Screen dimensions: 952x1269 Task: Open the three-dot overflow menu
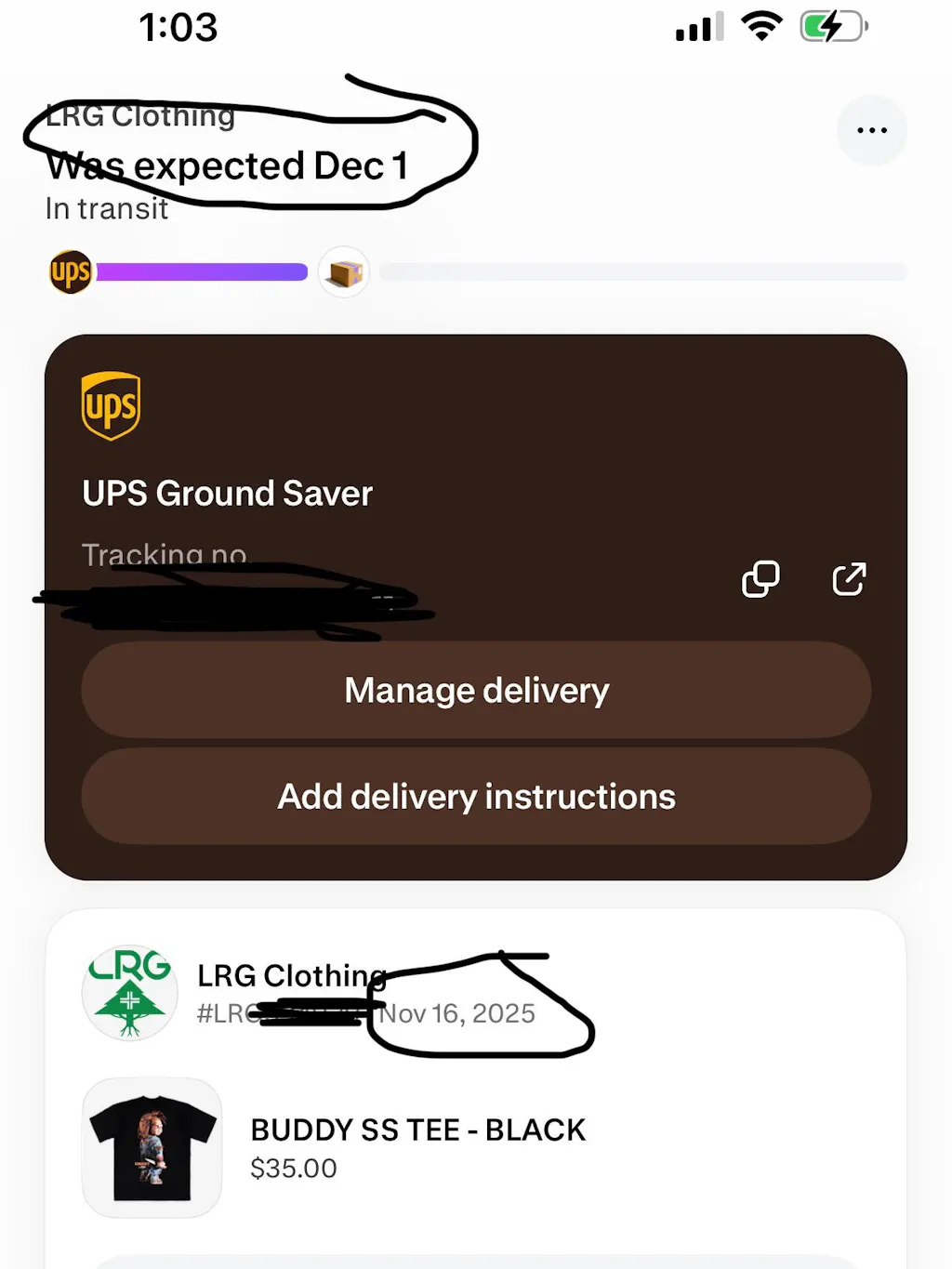(x=871, y=130)
